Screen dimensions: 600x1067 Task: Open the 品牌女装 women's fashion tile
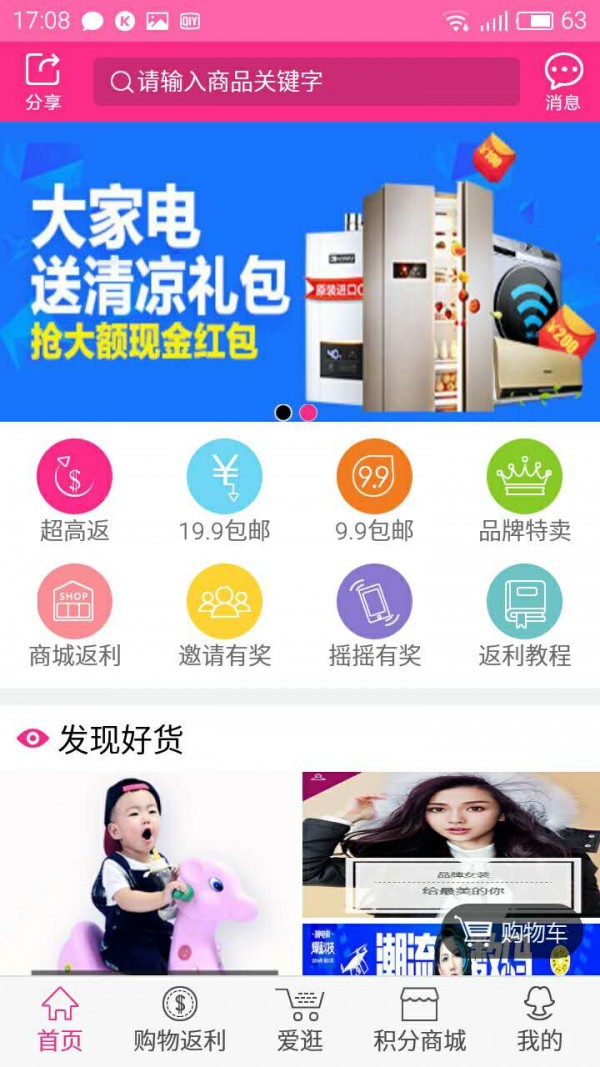(x=450, y=843)
